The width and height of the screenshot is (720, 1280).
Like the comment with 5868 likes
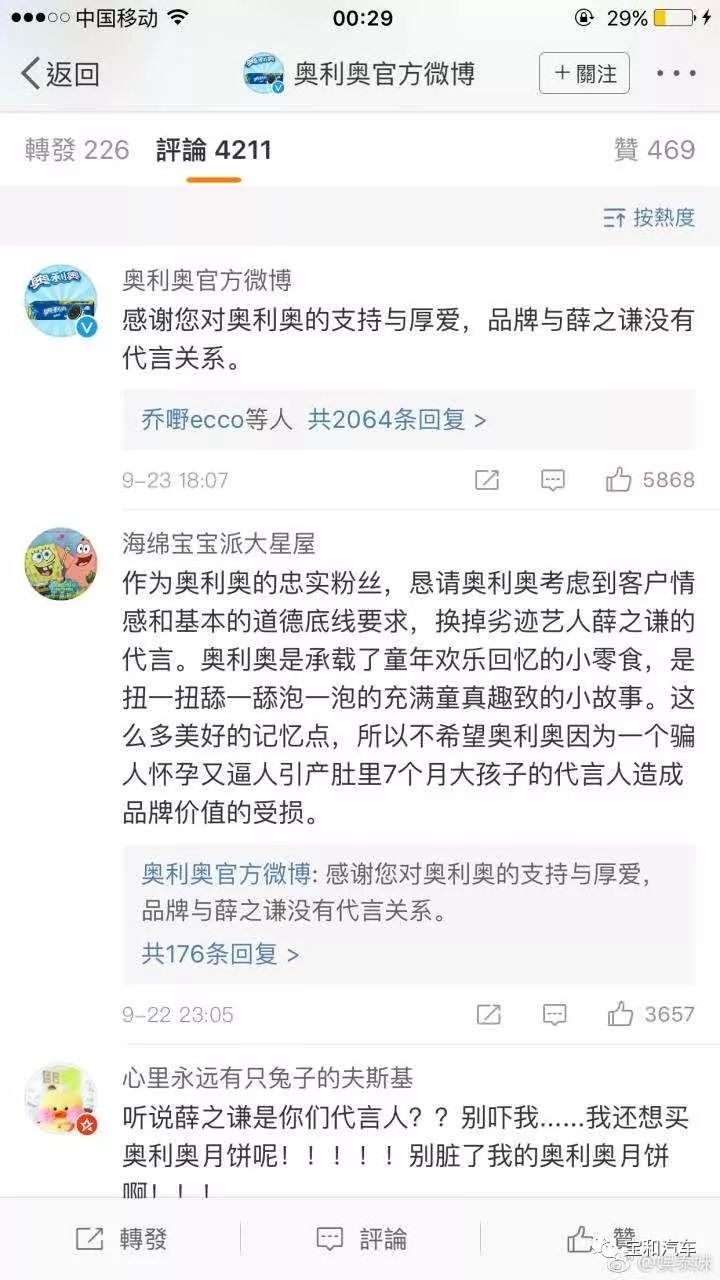click(619, 480)
